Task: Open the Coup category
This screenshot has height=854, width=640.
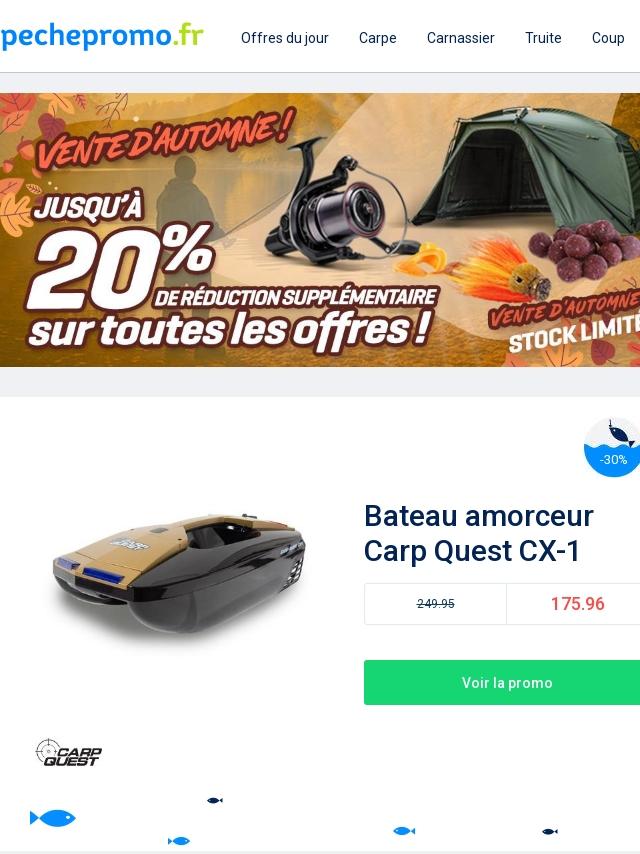Action: [x=608, y=38]
